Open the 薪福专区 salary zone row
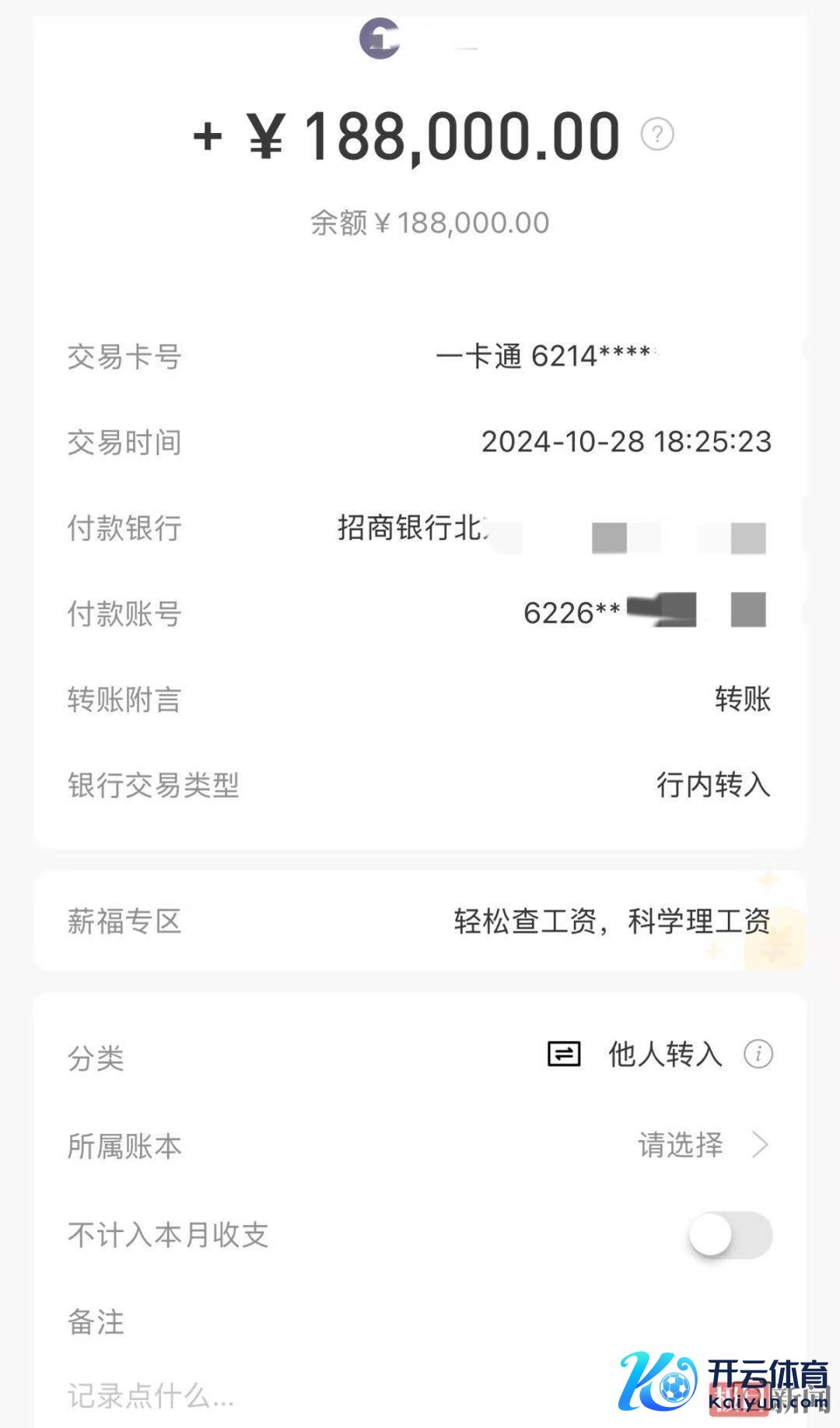This screenshot has width=840, height=1428. [420, 921]
